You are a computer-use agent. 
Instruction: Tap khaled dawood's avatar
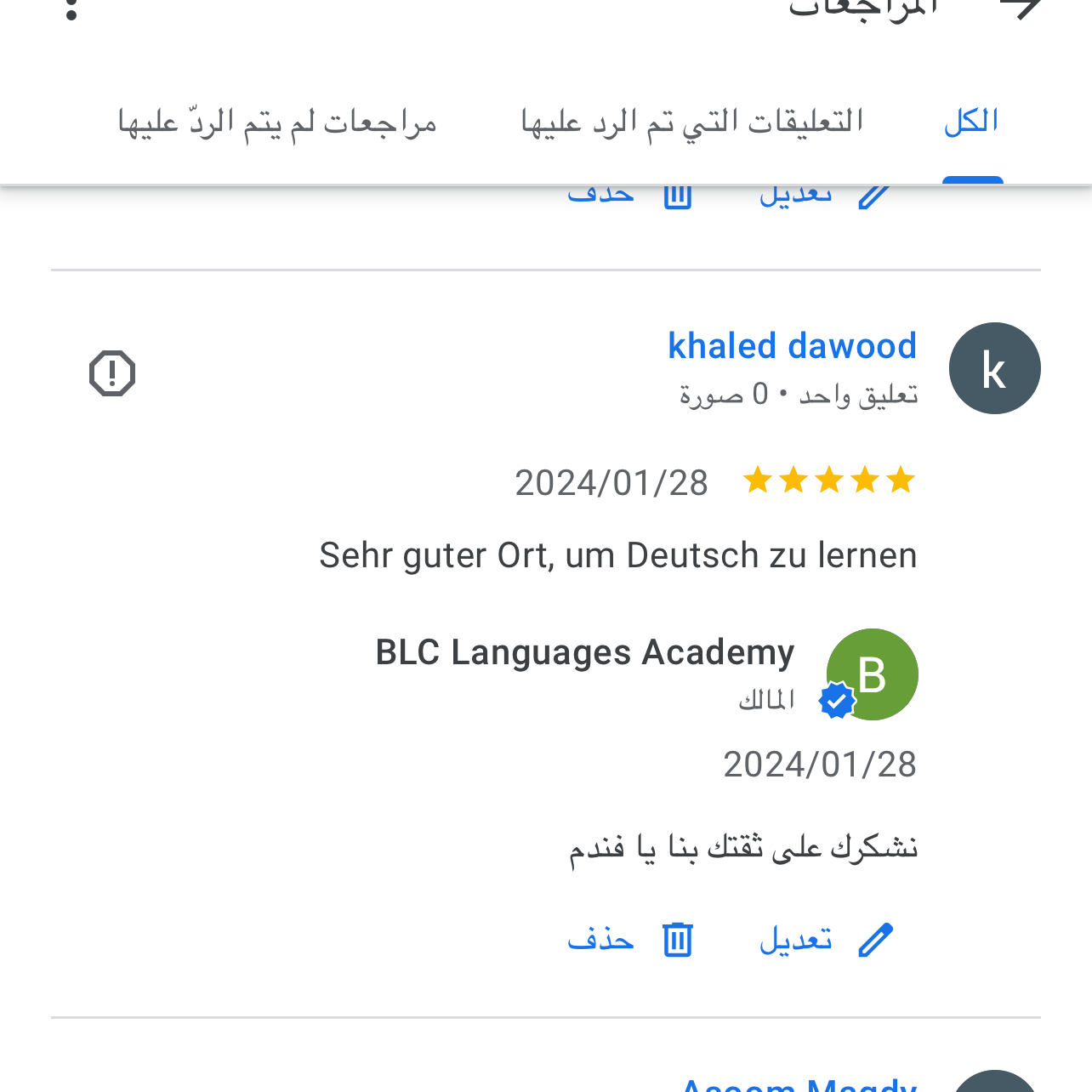(x=994, y=368)
